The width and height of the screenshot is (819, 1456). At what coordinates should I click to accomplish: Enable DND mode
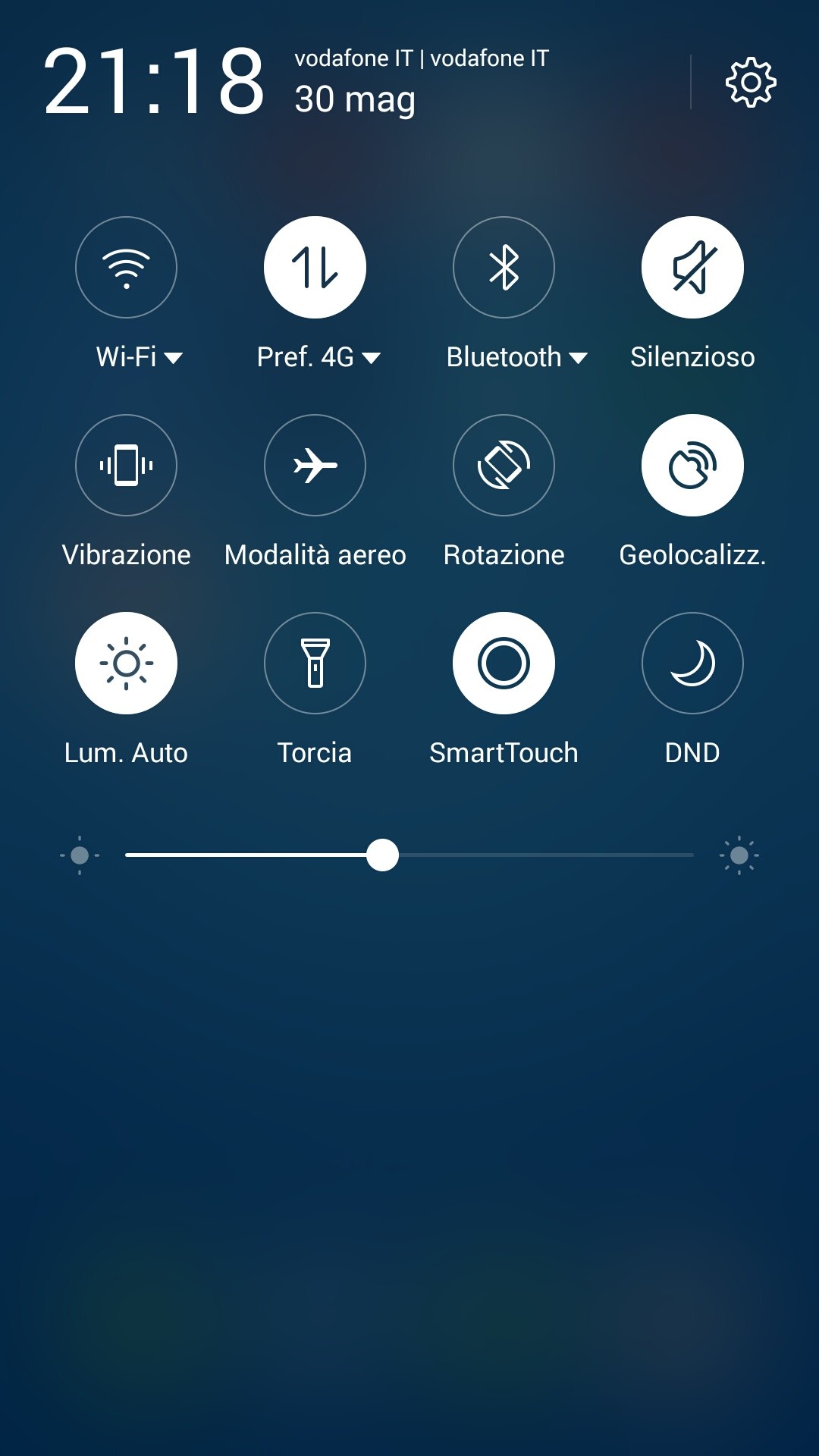692,663
